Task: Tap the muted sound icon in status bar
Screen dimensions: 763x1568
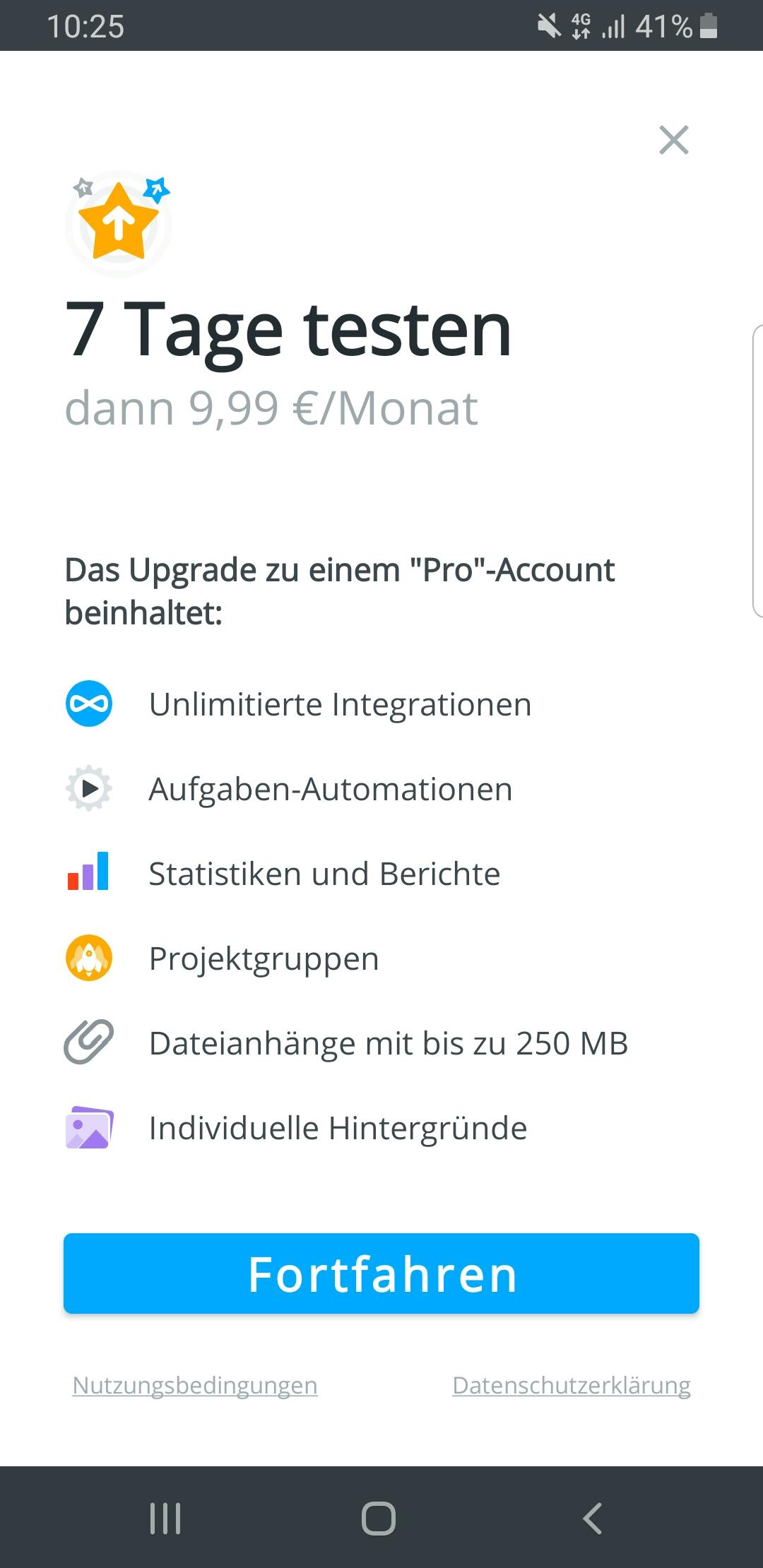Action: (550, 25)
